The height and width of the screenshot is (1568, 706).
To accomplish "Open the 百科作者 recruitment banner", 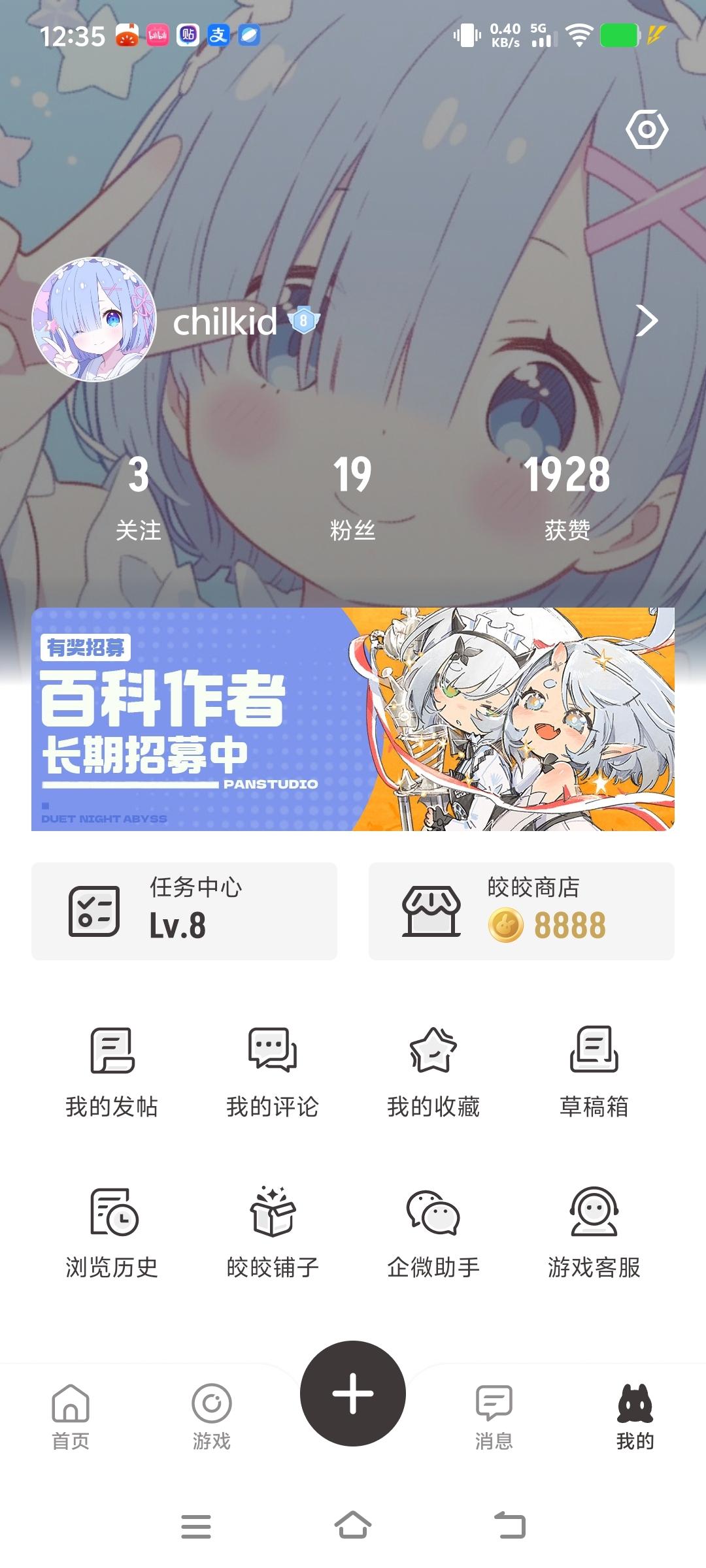I will pos(353,719).
